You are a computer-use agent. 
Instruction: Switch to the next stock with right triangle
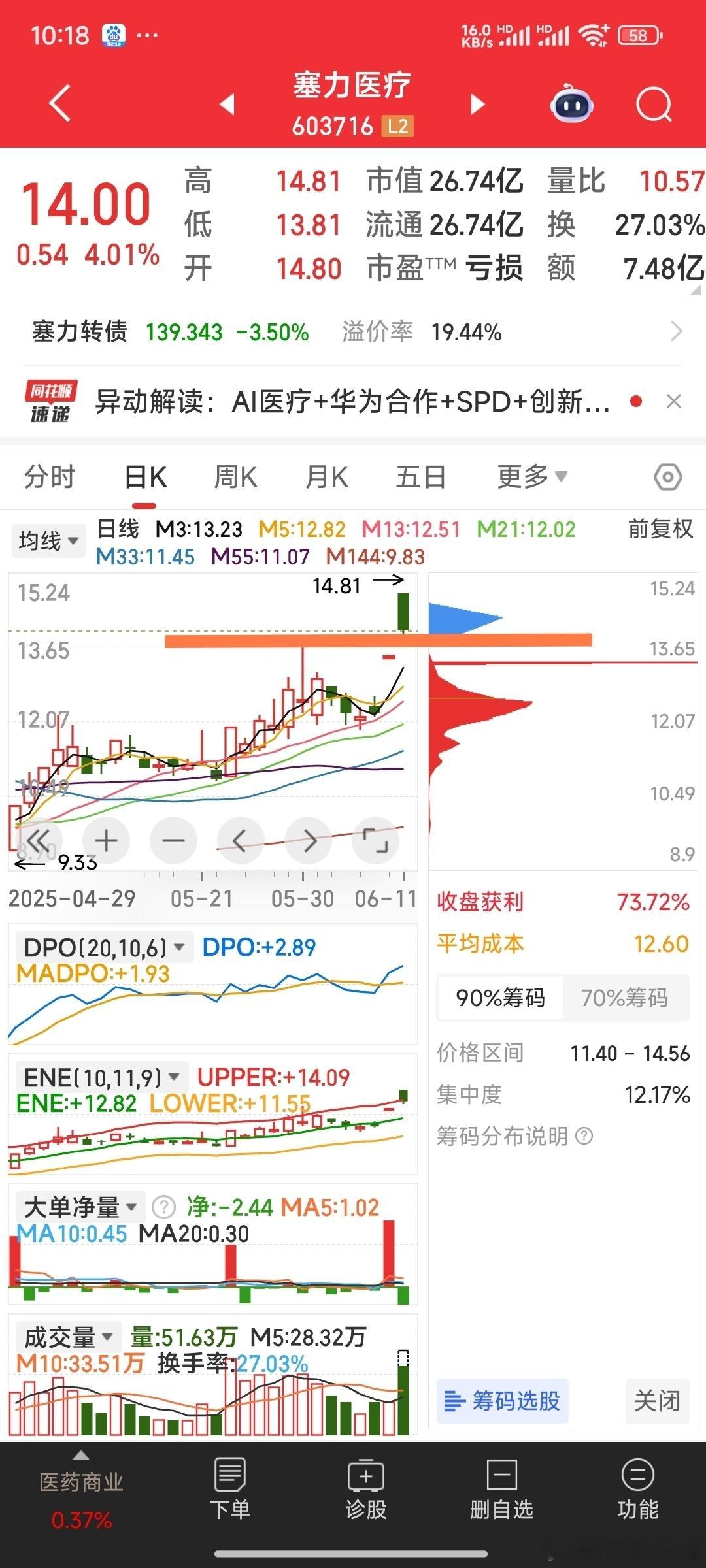point(478,104)
